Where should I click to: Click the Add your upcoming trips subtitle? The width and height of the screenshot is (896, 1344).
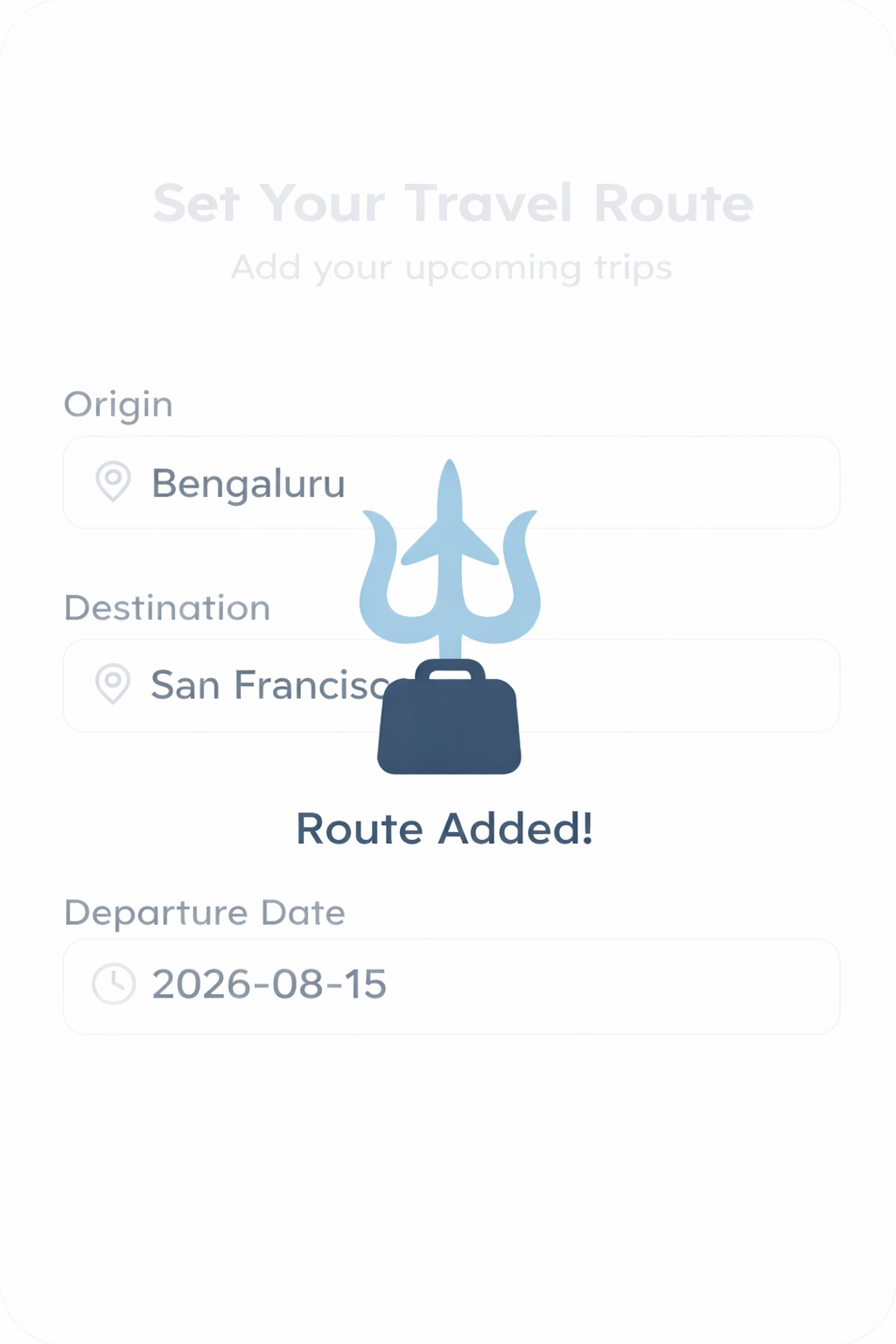[x=451, y=268]
